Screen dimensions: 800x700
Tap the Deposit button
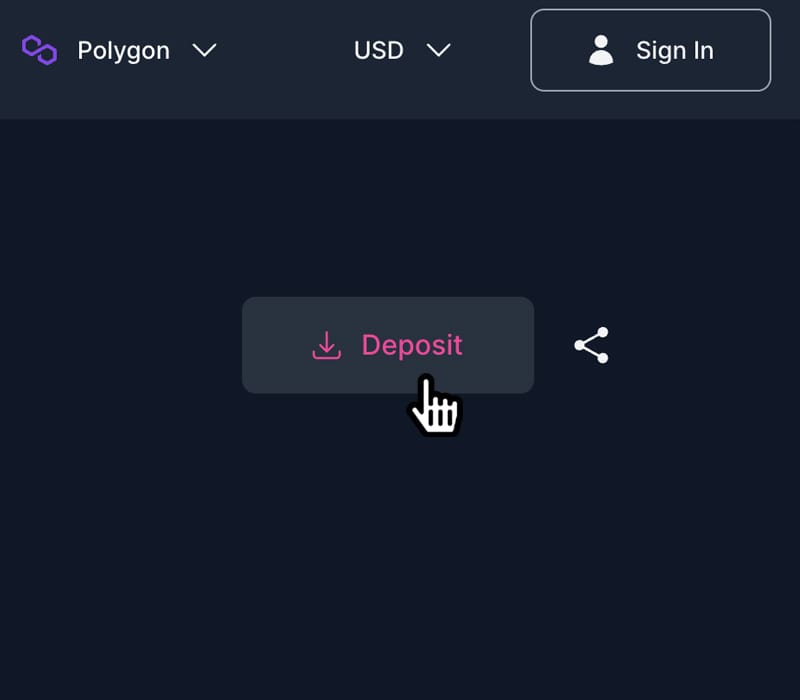pos(388,345)
